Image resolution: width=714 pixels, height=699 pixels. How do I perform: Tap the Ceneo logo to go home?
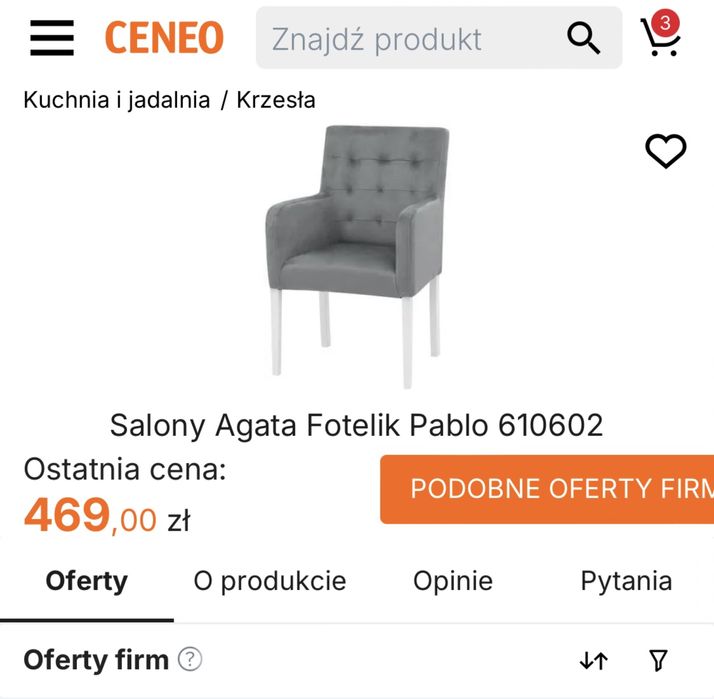[x=164, y=38]
